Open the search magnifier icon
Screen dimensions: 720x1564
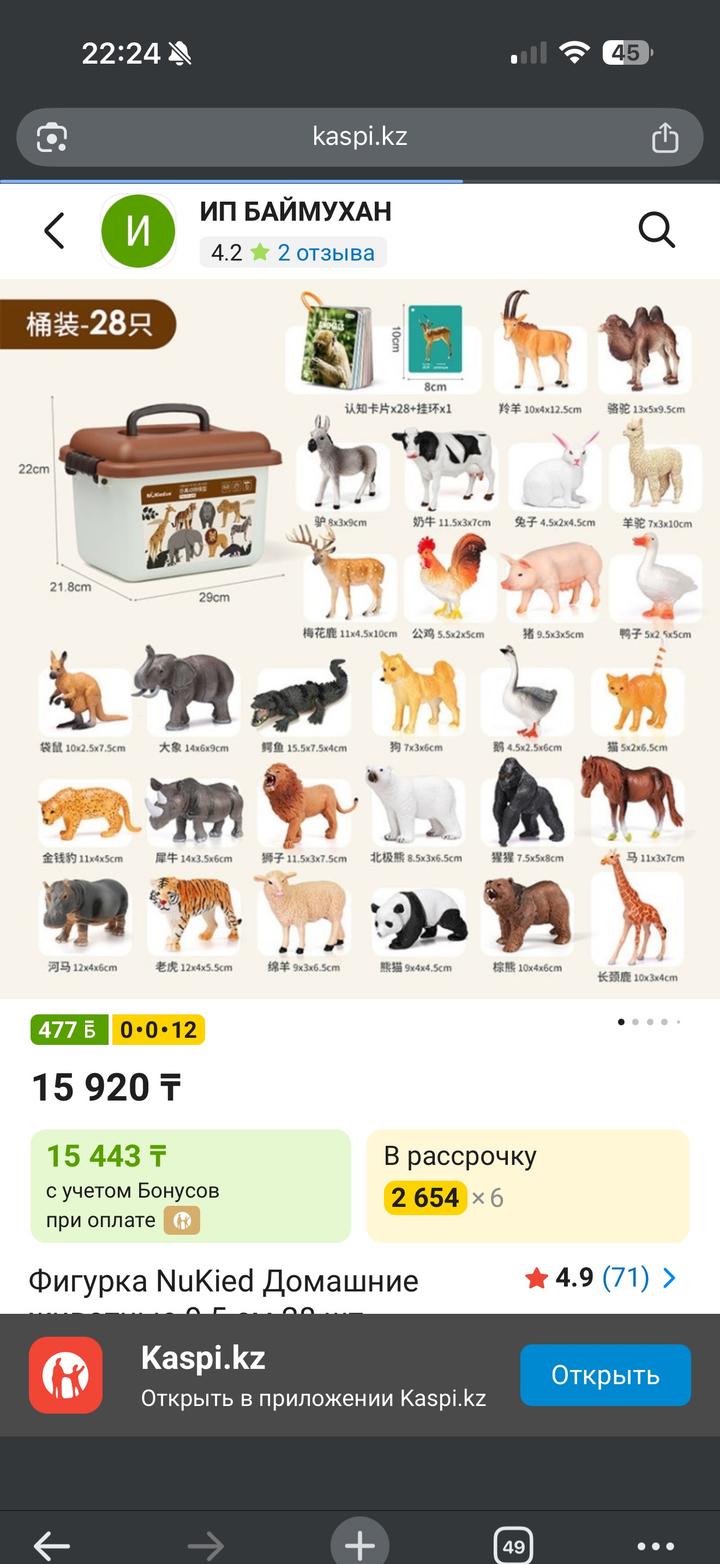click(656, 231)
